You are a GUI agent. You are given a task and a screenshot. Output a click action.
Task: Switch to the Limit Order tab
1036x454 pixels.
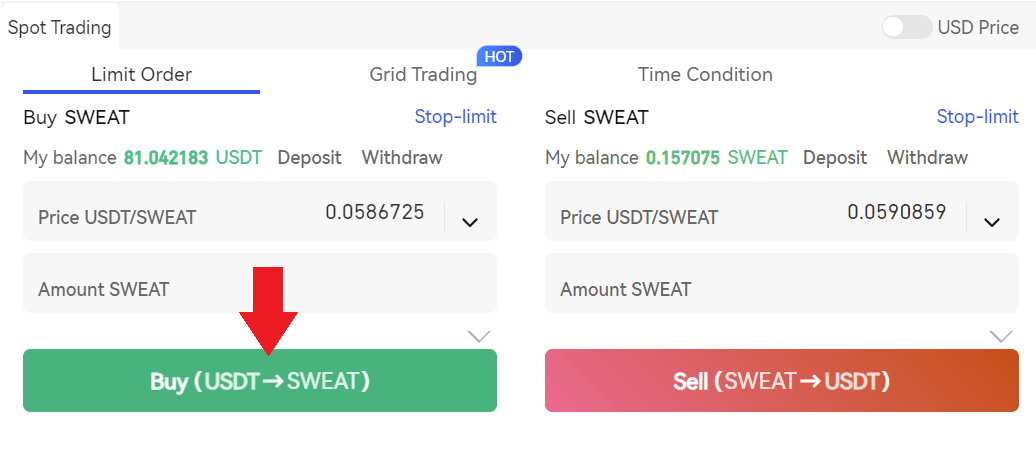coord(141,74)
